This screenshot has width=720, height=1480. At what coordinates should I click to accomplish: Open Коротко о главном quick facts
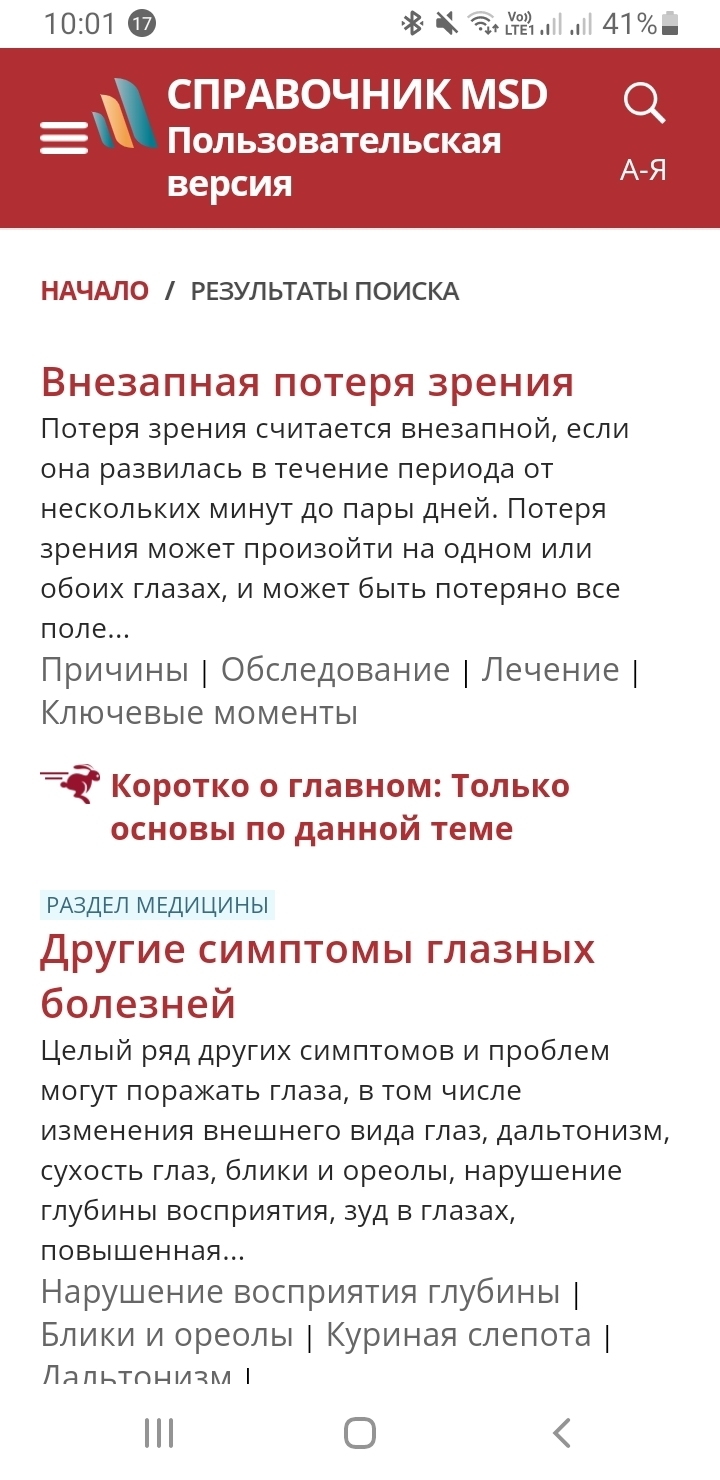(x=338, y=806)
